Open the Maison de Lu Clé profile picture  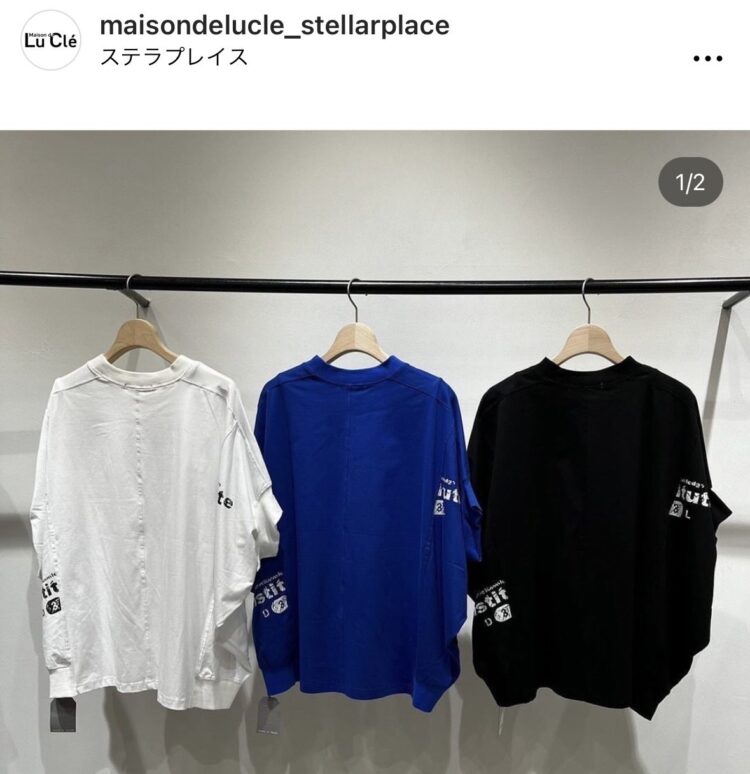(50, 40)
